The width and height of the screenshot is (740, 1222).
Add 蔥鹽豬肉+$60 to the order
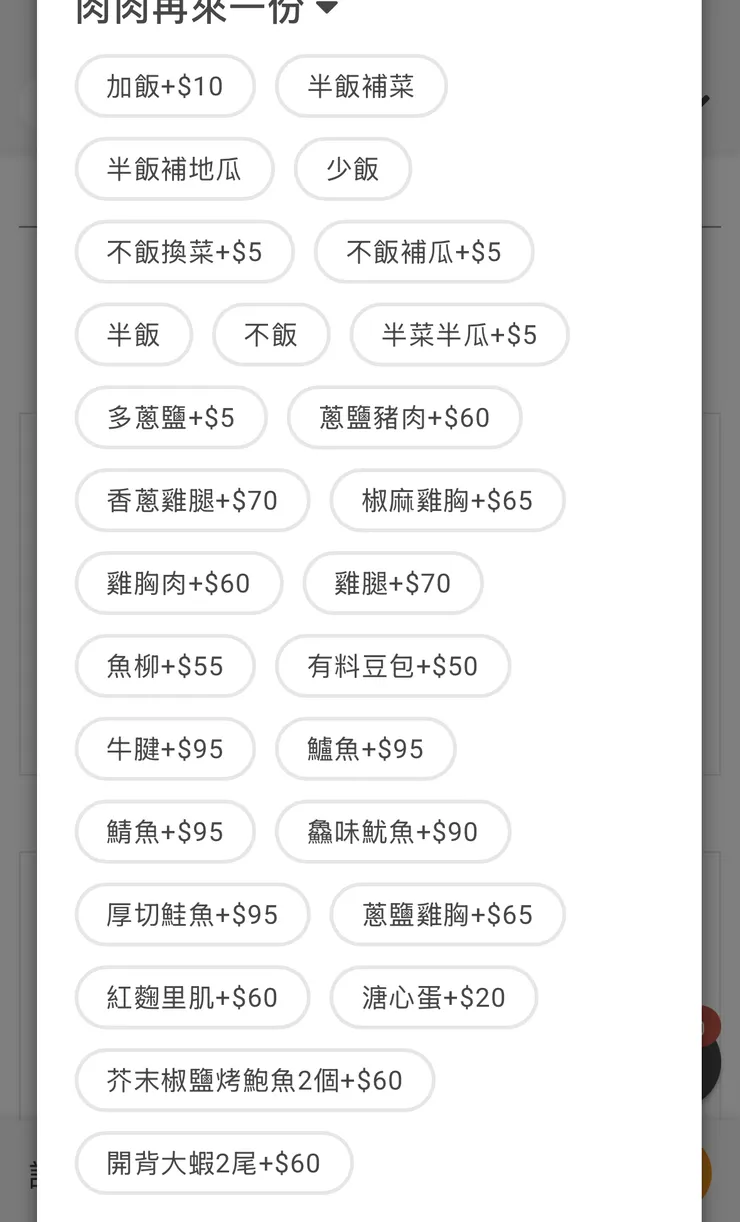(x=404, y=418)
